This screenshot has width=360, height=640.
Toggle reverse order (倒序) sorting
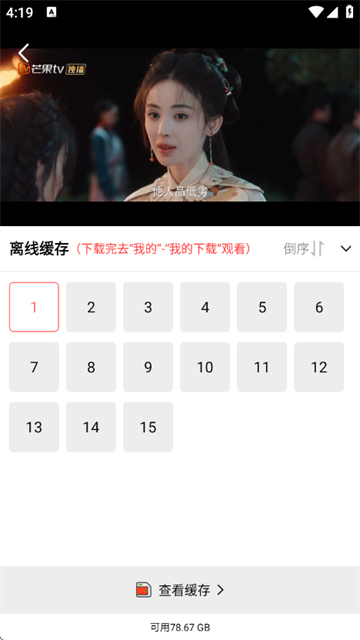(x=304, y=249)
